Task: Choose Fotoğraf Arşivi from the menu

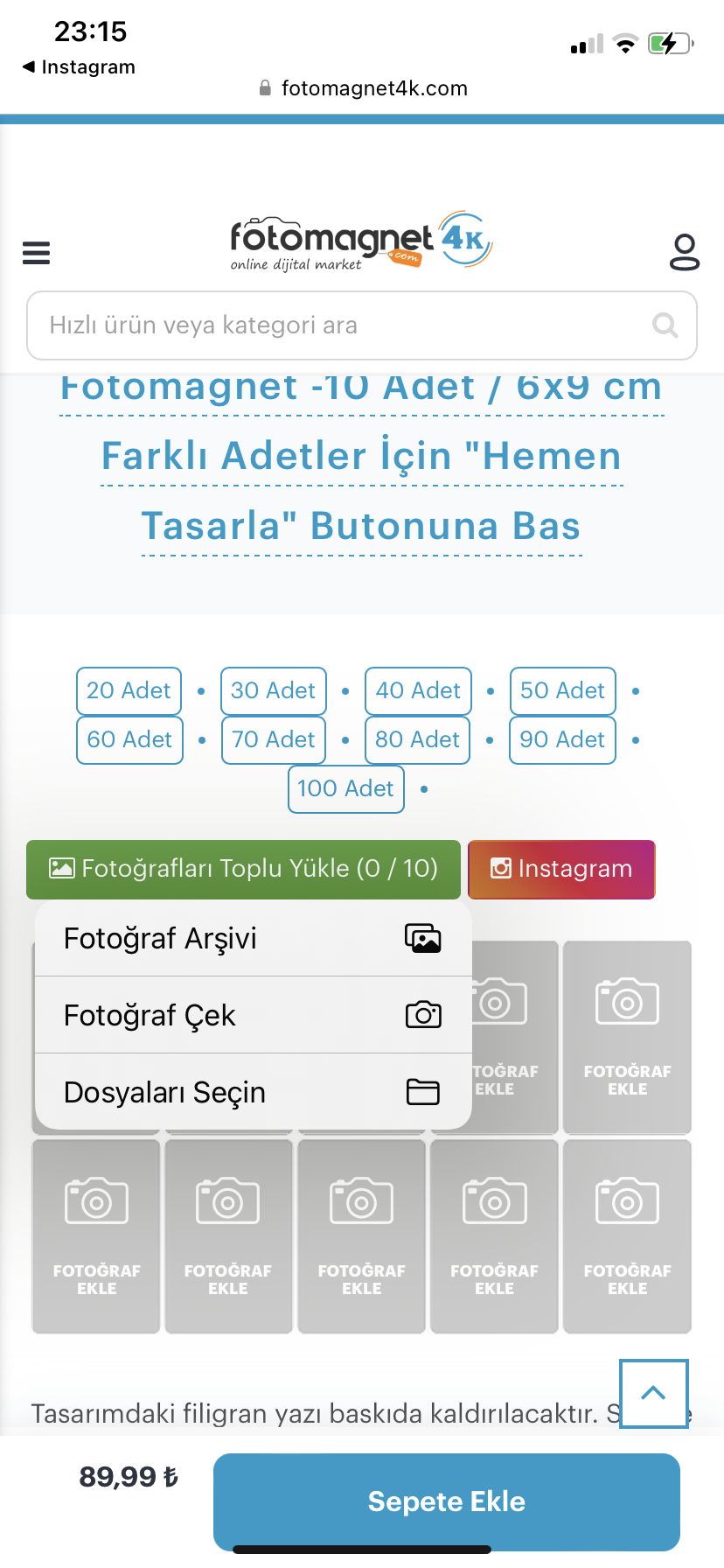Action: point(253,938)
